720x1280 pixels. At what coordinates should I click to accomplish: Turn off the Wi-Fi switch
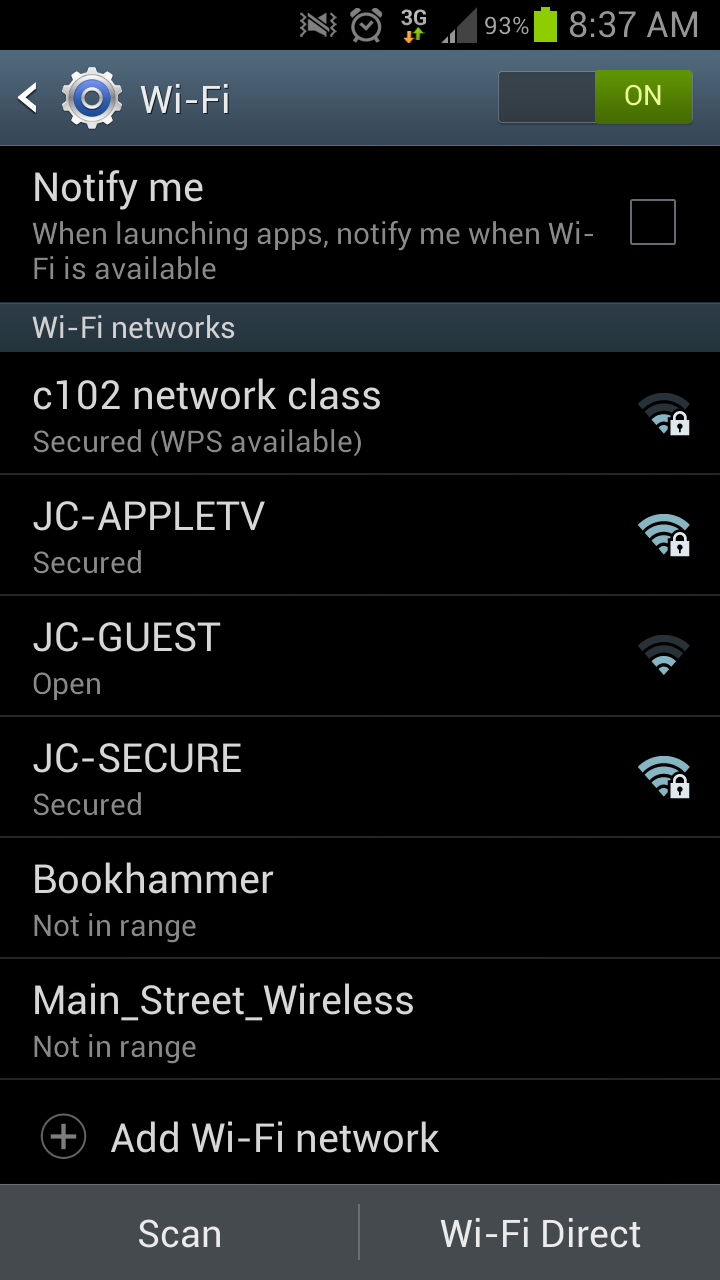[x=595, y=97]
